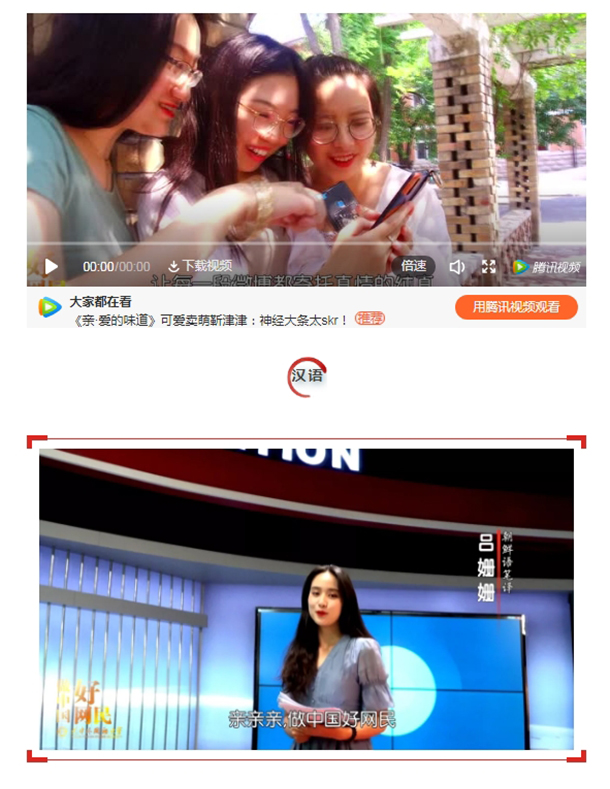Viewport: 610px width, 789px height.
Task: Enter fullscreen video mode
Action: (489, 267)
